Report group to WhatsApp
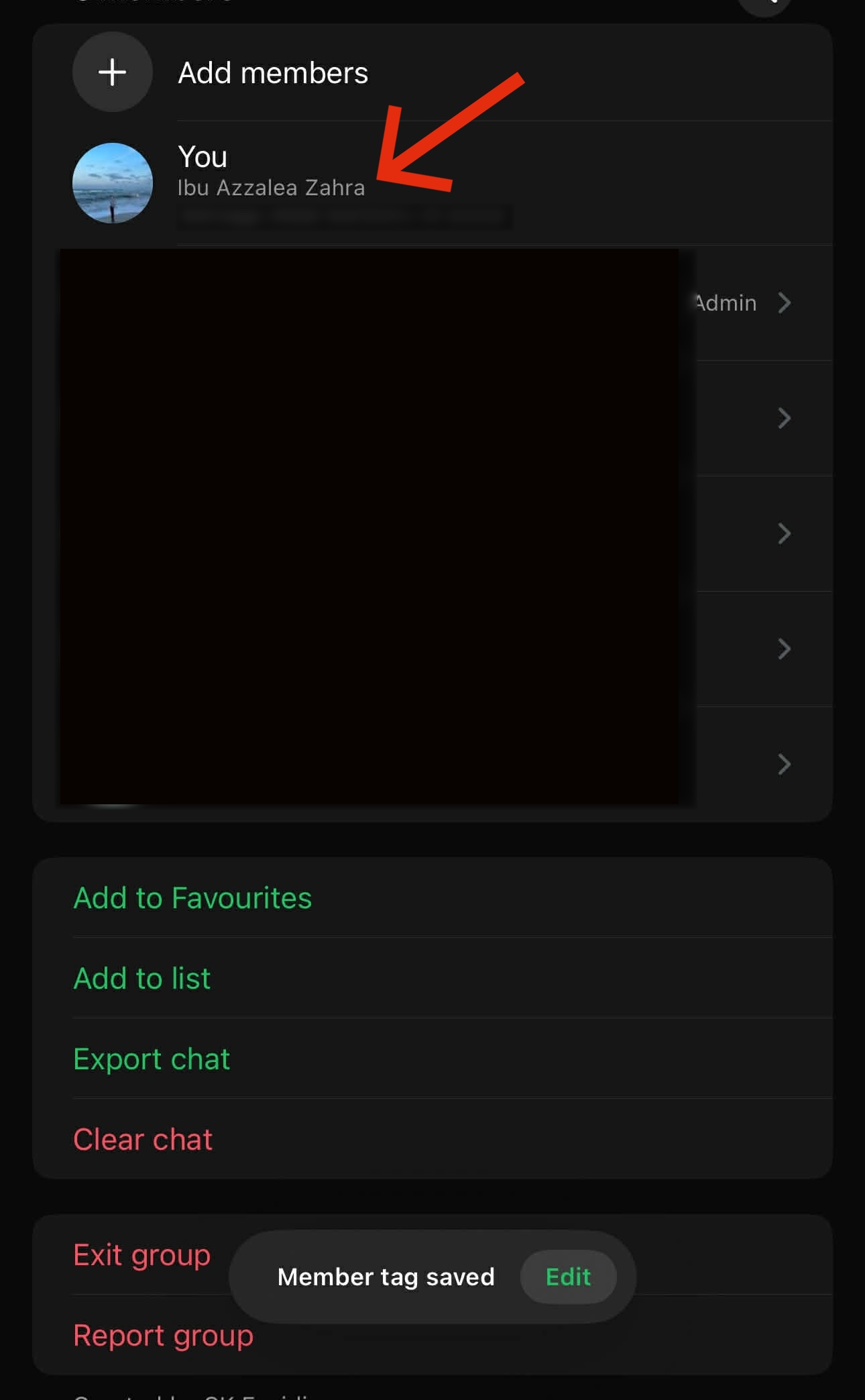The width and height of the screenshot is (865, 1400). coord(164,1335)
